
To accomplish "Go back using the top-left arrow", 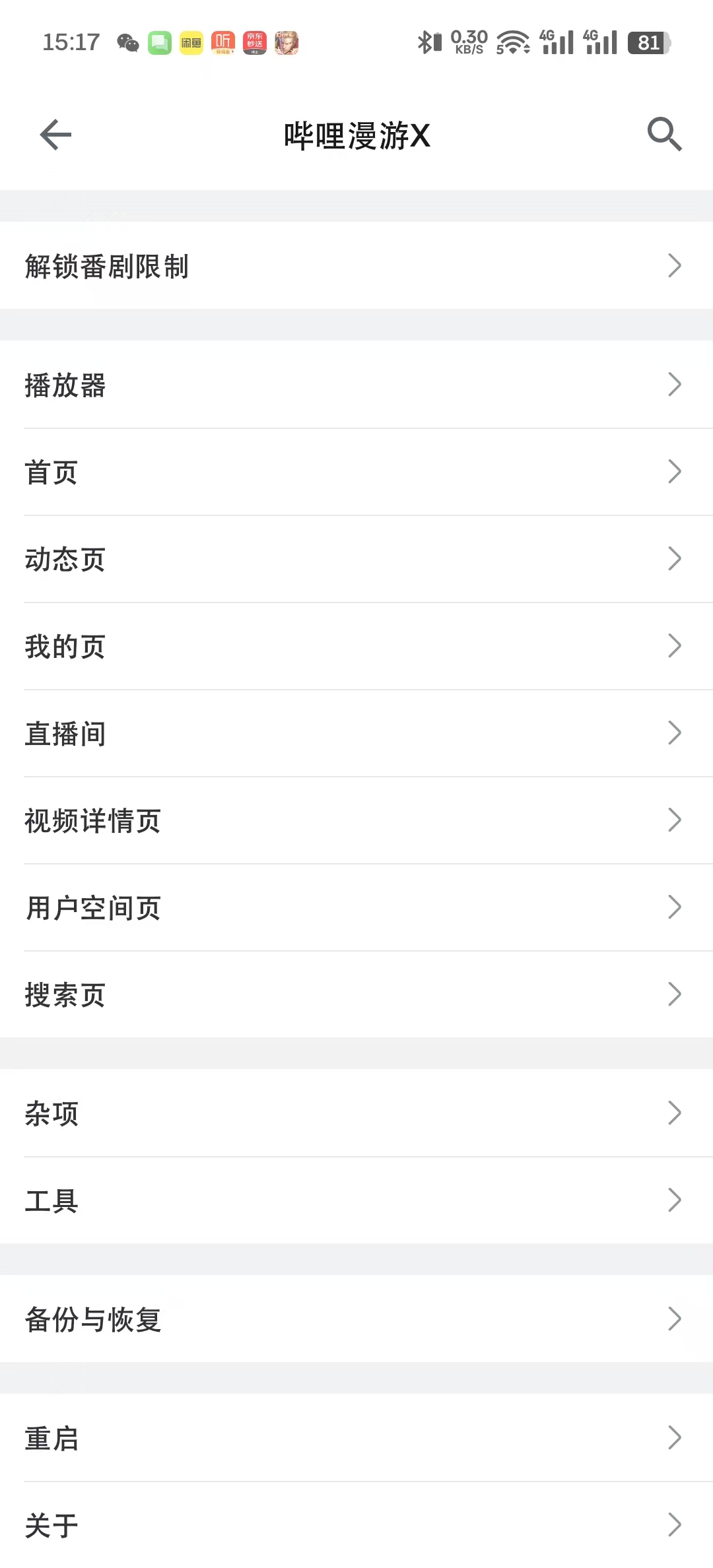I will (x=55, y=135).
